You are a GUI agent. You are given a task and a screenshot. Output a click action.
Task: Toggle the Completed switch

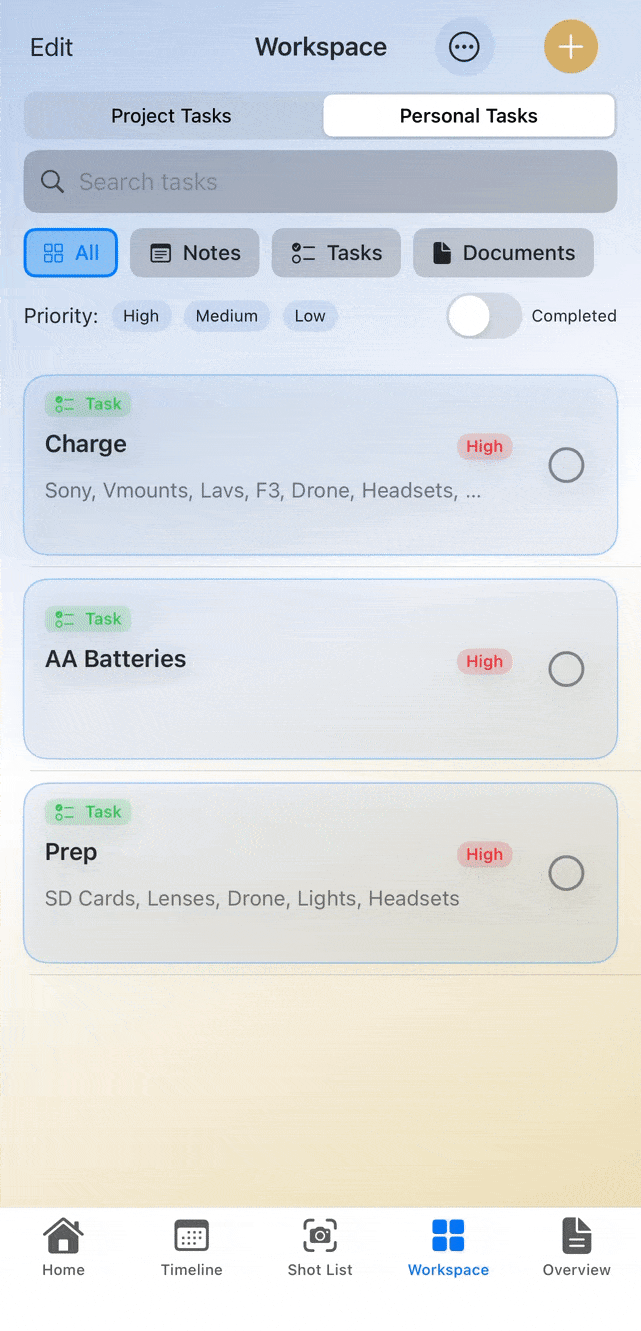coord(484,316)
